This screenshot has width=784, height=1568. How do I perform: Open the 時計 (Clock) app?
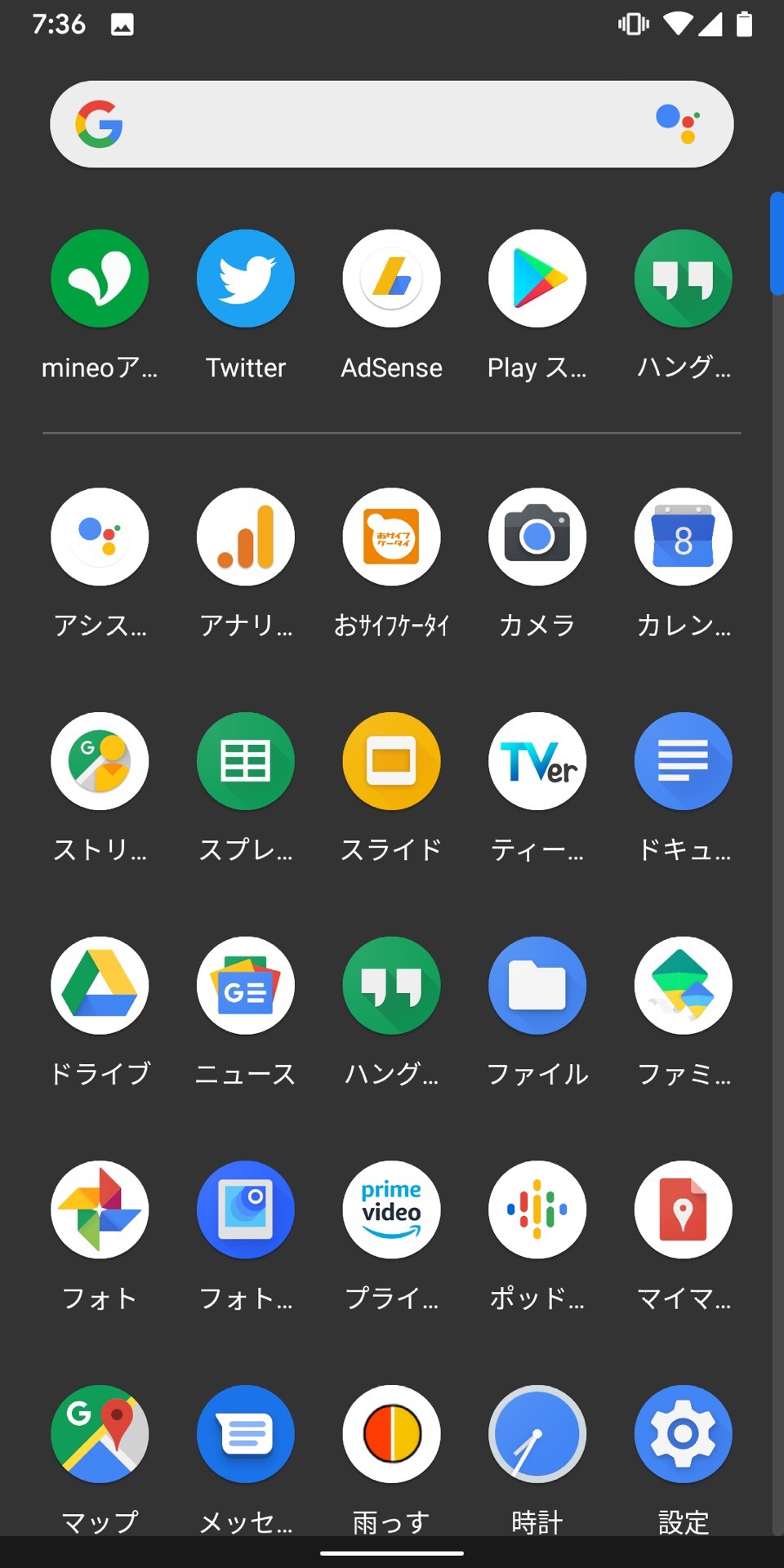click(x=537, y=1434)
